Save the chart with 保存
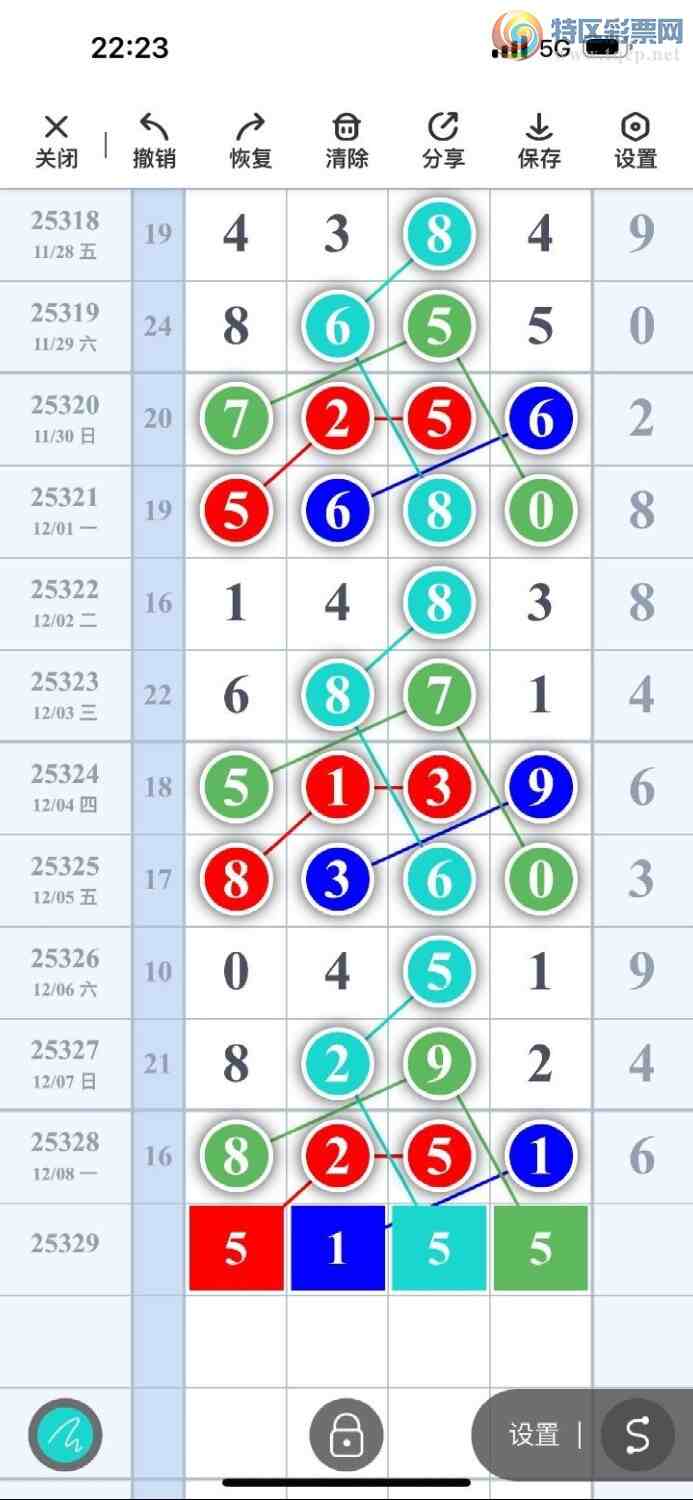The height and width of the screenshot is (1500, 693). click(539, 141)
